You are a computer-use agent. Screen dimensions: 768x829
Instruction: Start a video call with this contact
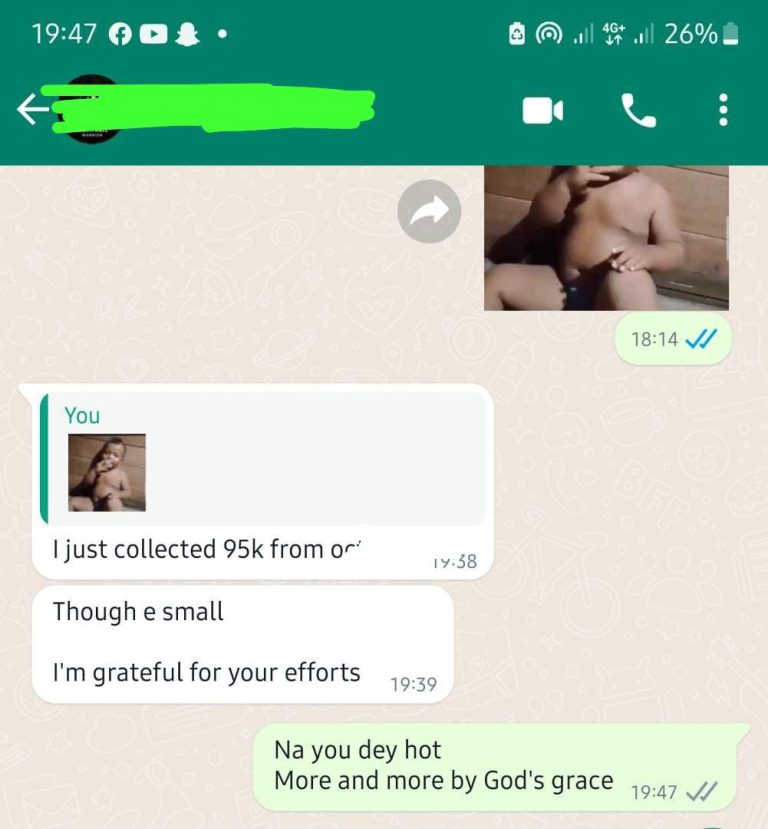542,111
